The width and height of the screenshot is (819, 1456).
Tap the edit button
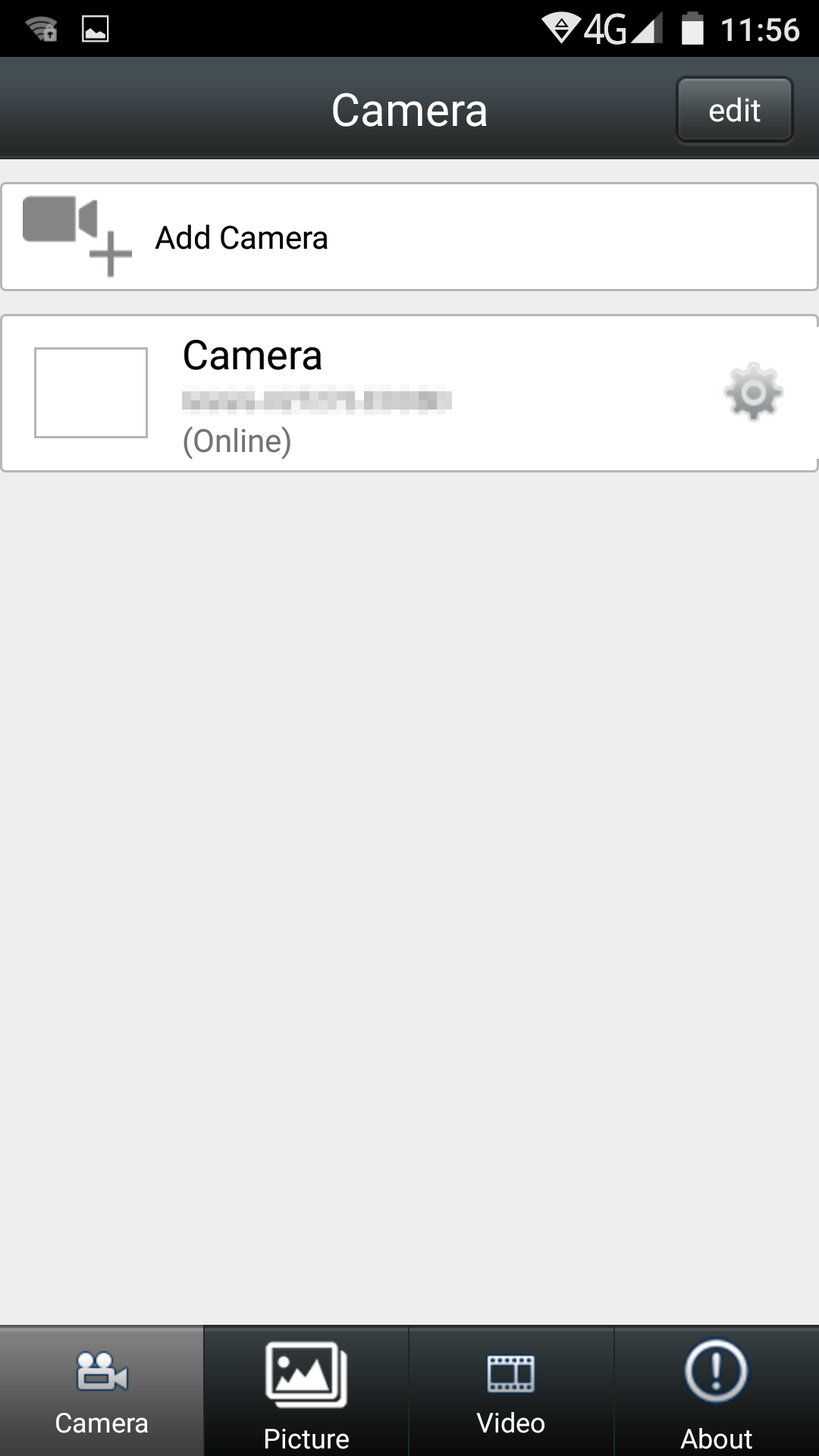[x=734, y=111]
